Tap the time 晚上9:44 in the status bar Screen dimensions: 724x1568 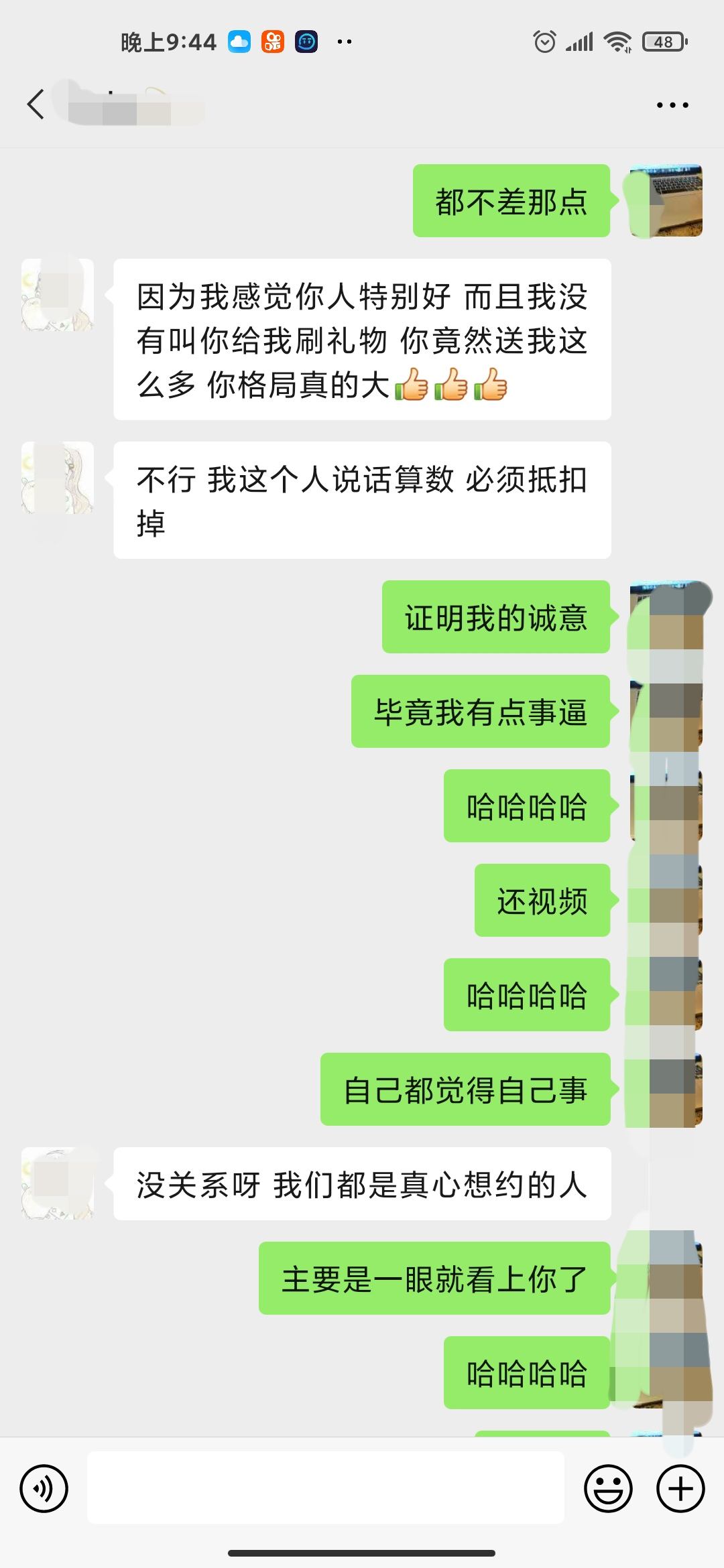[x=166, y=42]
